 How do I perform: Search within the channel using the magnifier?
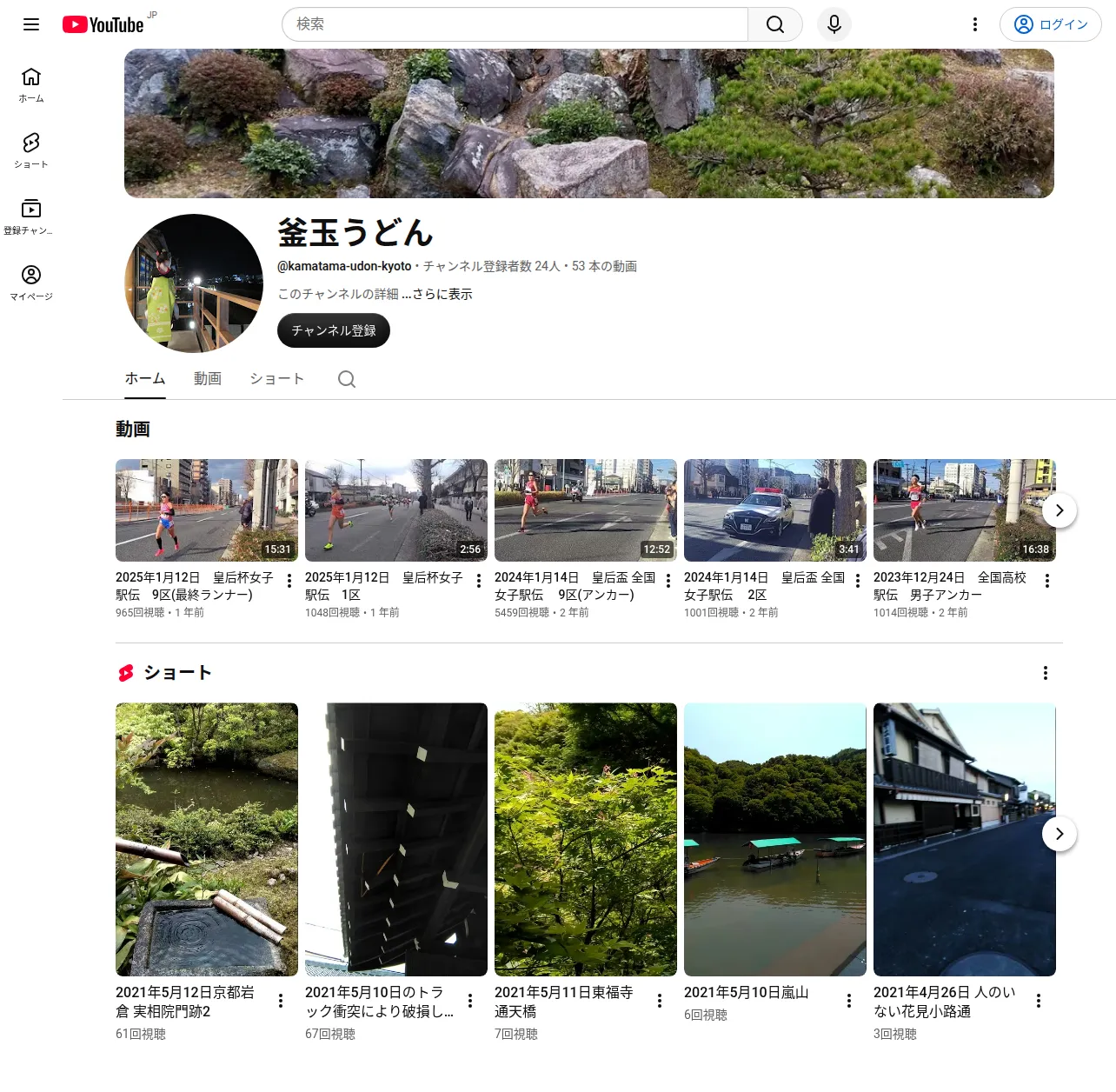click(347, 379)
